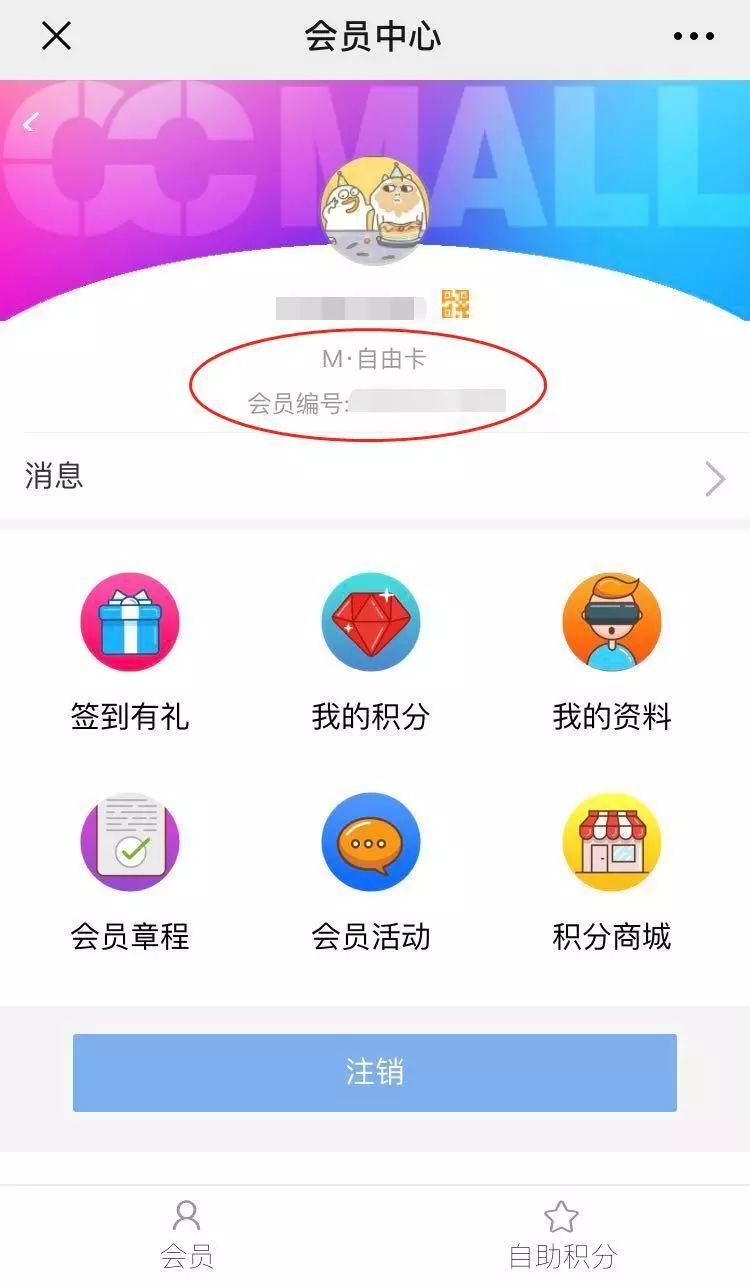Screen dimensions: 750x1285
Task: Tap the 注销 button
Action: pos(375,1072)
